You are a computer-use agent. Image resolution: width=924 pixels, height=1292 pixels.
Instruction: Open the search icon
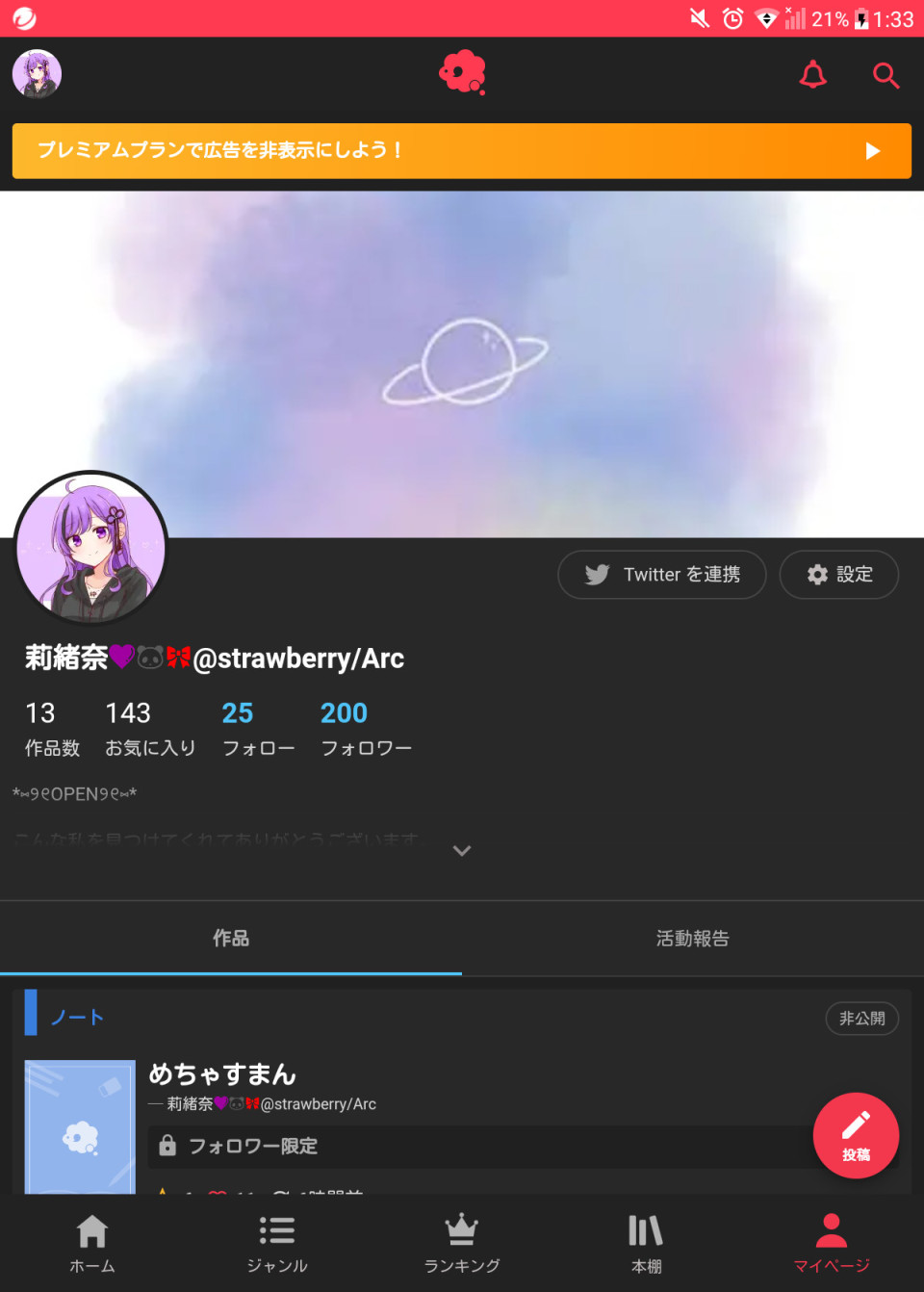[885, 75]
